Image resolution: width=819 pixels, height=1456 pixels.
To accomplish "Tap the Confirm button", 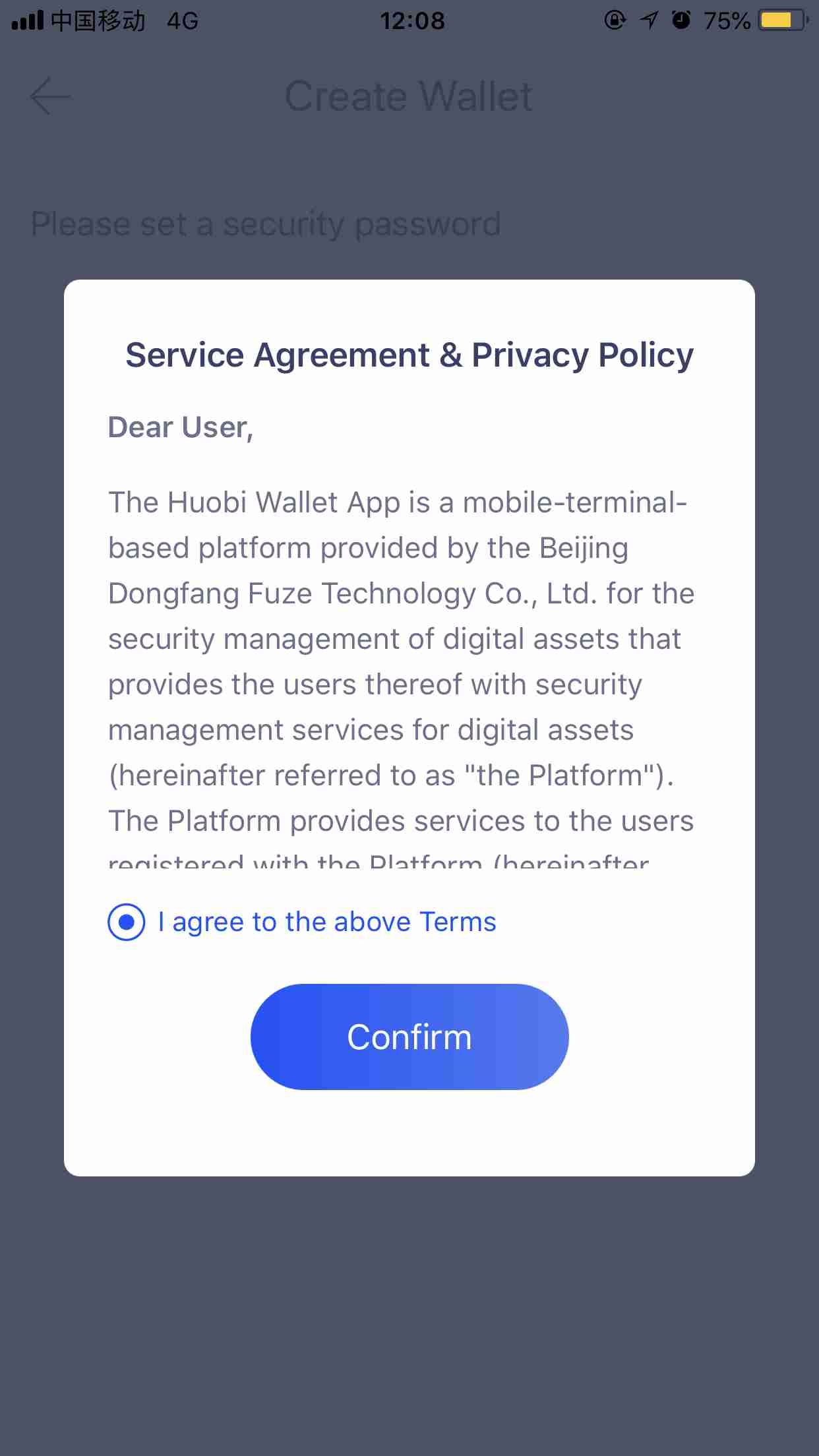I will (x=409, y=1037).
